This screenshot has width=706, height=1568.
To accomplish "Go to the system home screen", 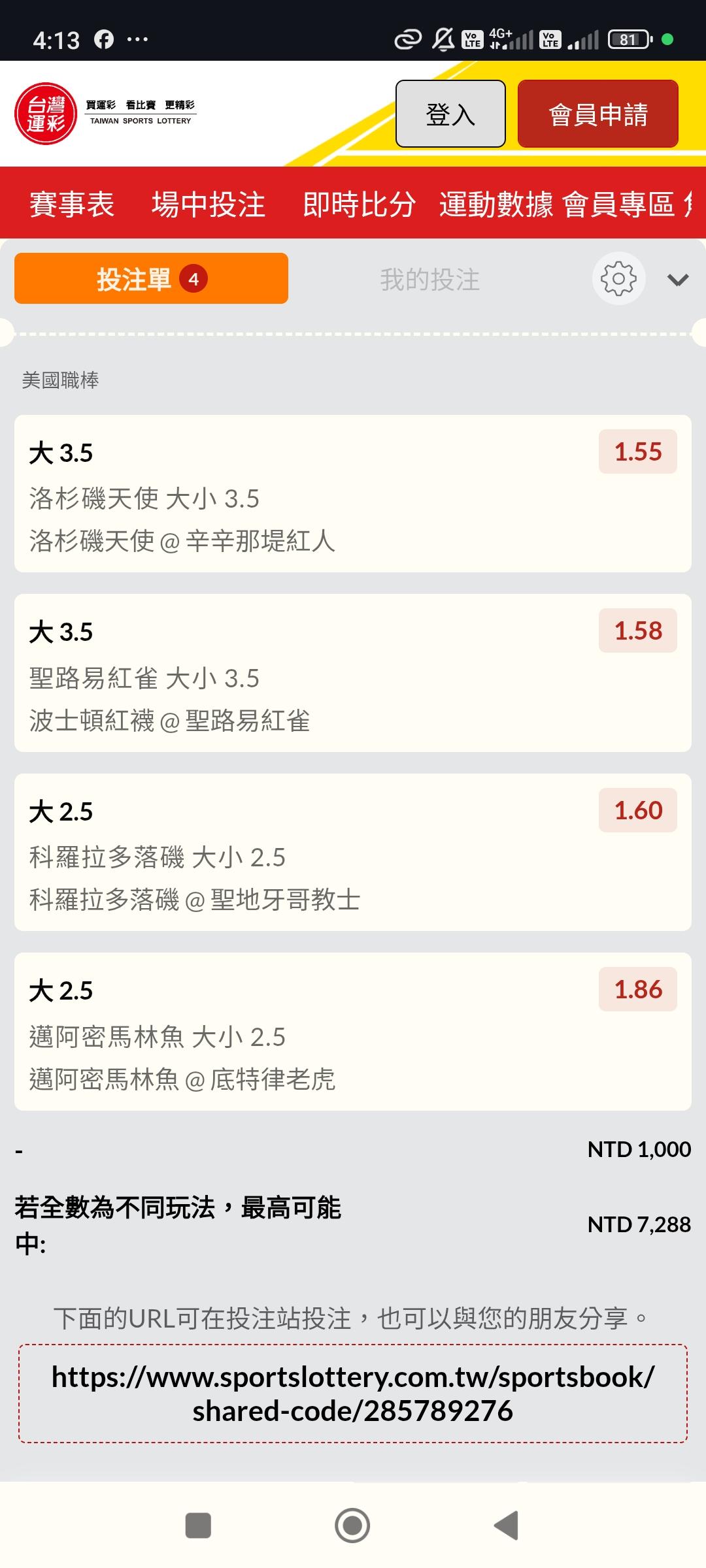I will 352,1526.
